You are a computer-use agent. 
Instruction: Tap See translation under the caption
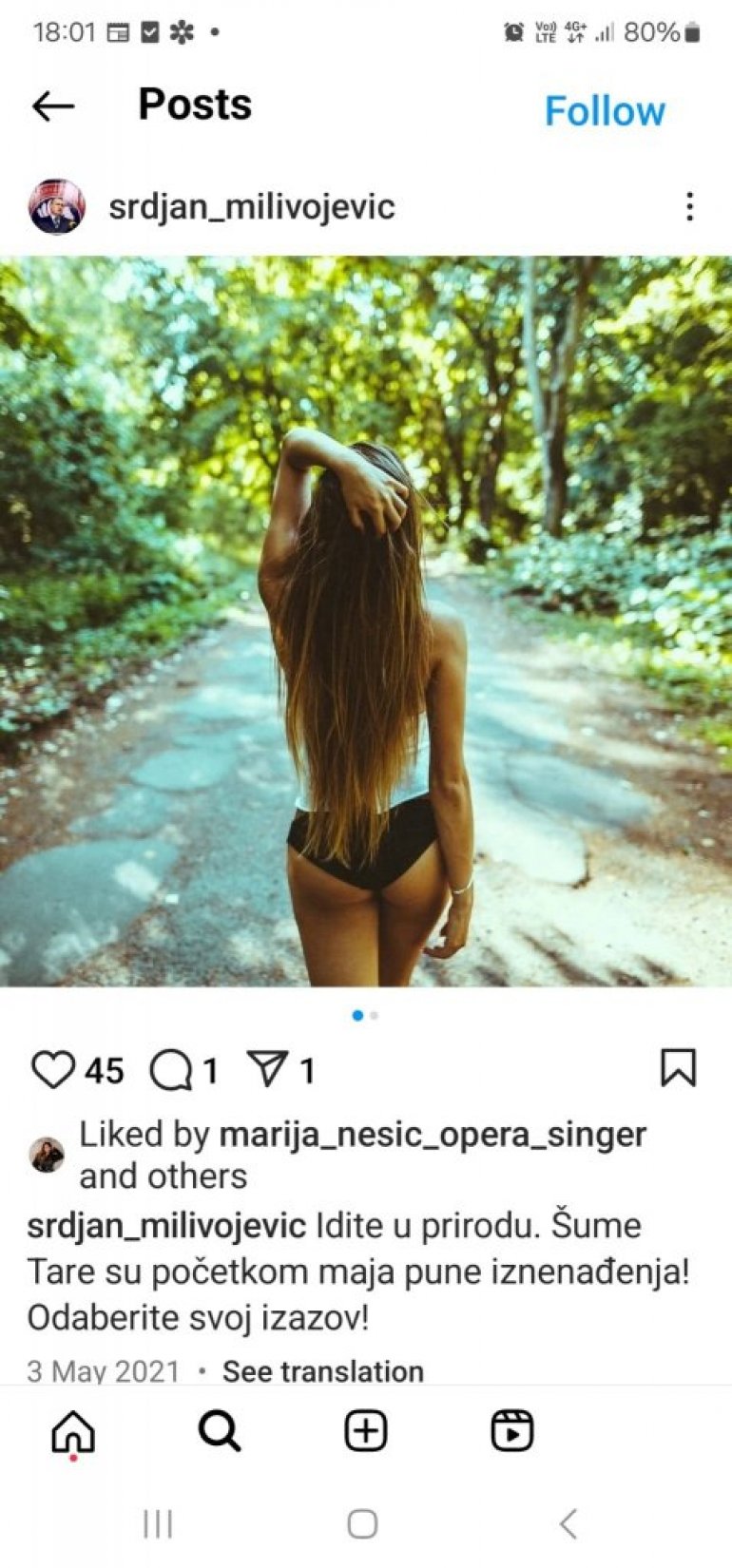tap(322, 1371)
